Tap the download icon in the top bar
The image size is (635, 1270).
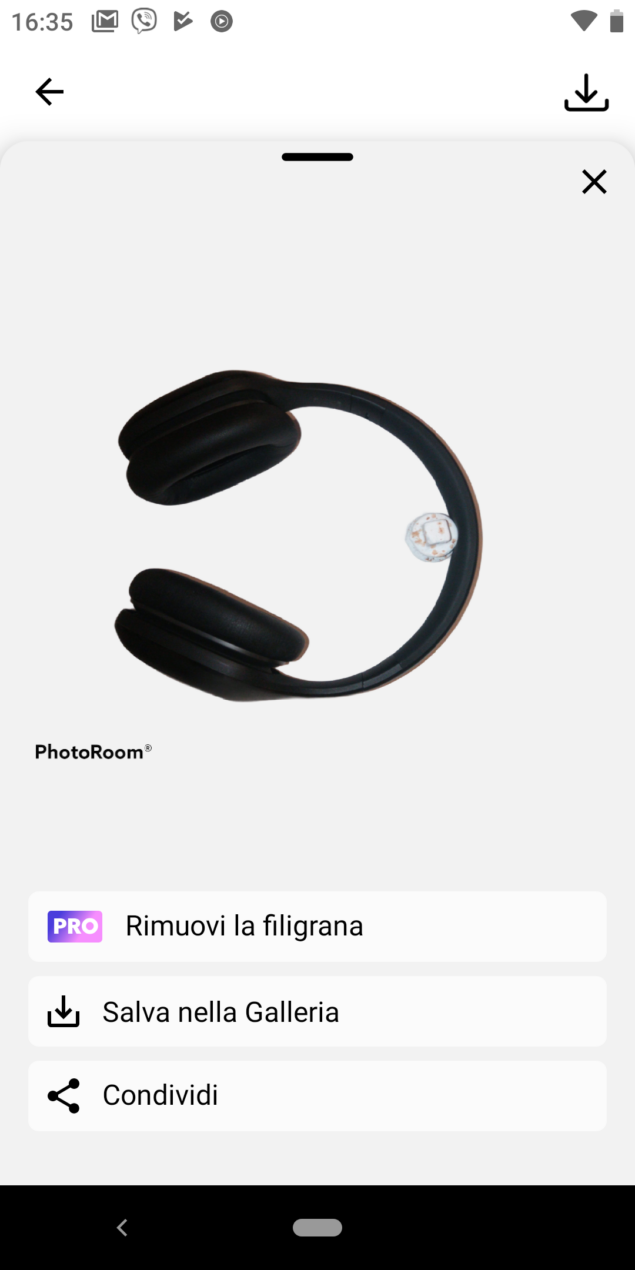pyautogui.click(x=586, y=93)
